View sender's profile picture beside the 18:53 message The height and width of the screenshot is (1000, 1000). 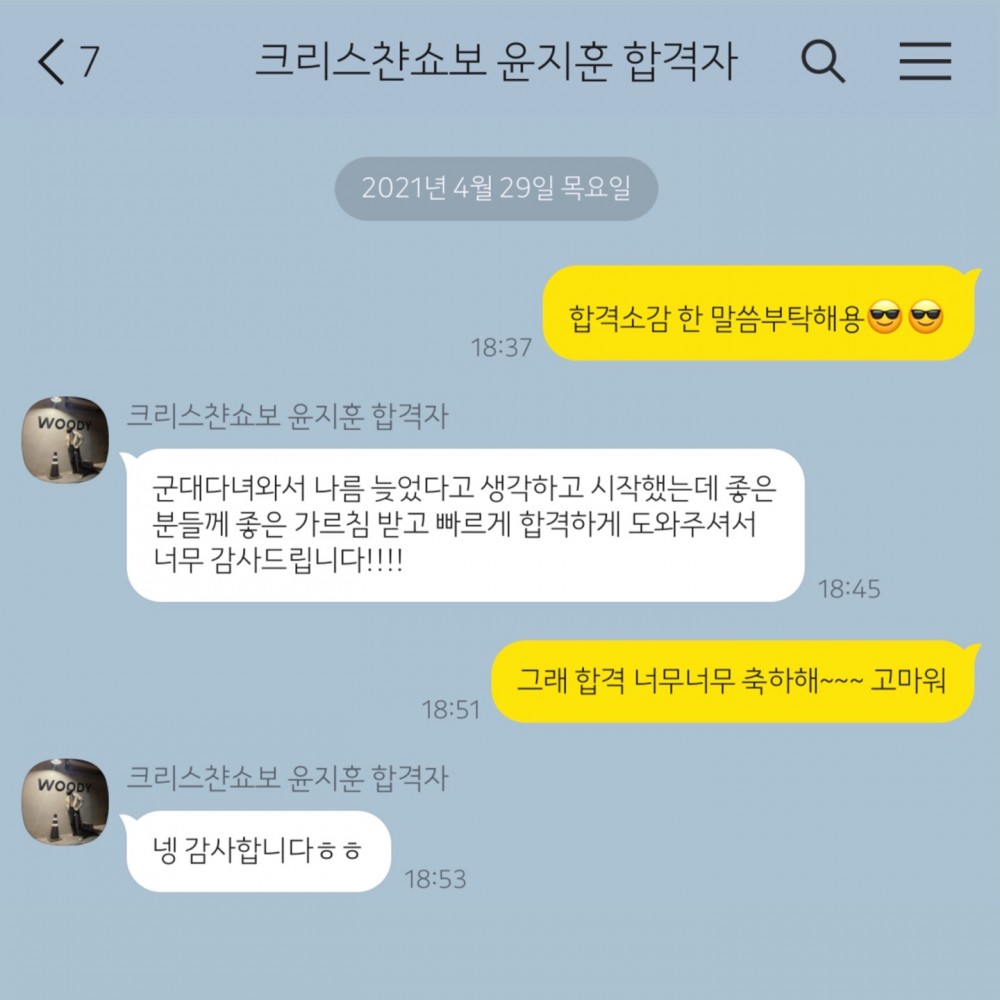(65, 800)
